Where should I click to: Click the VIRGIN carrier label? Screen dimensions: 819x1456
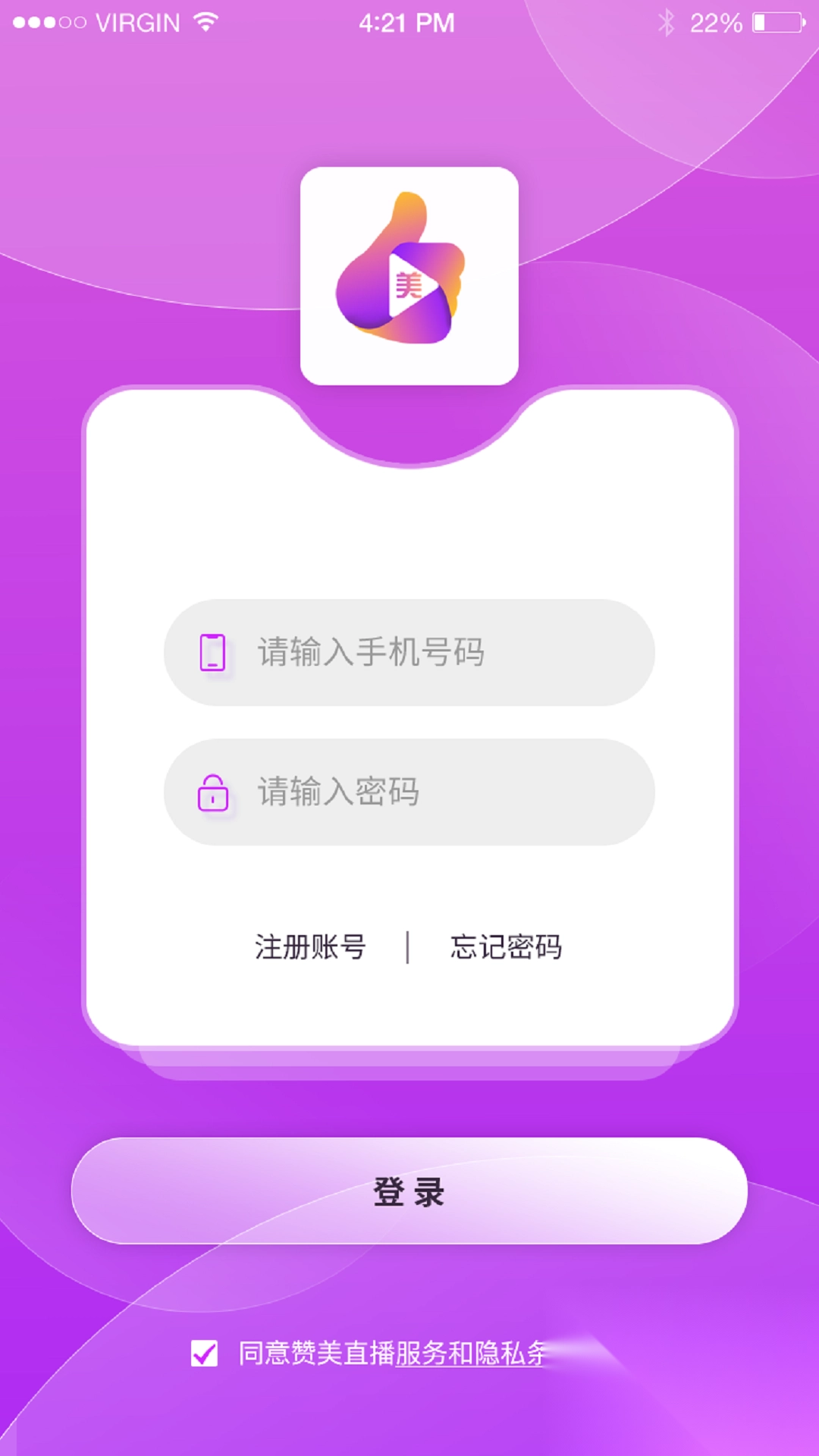[136, 23]
